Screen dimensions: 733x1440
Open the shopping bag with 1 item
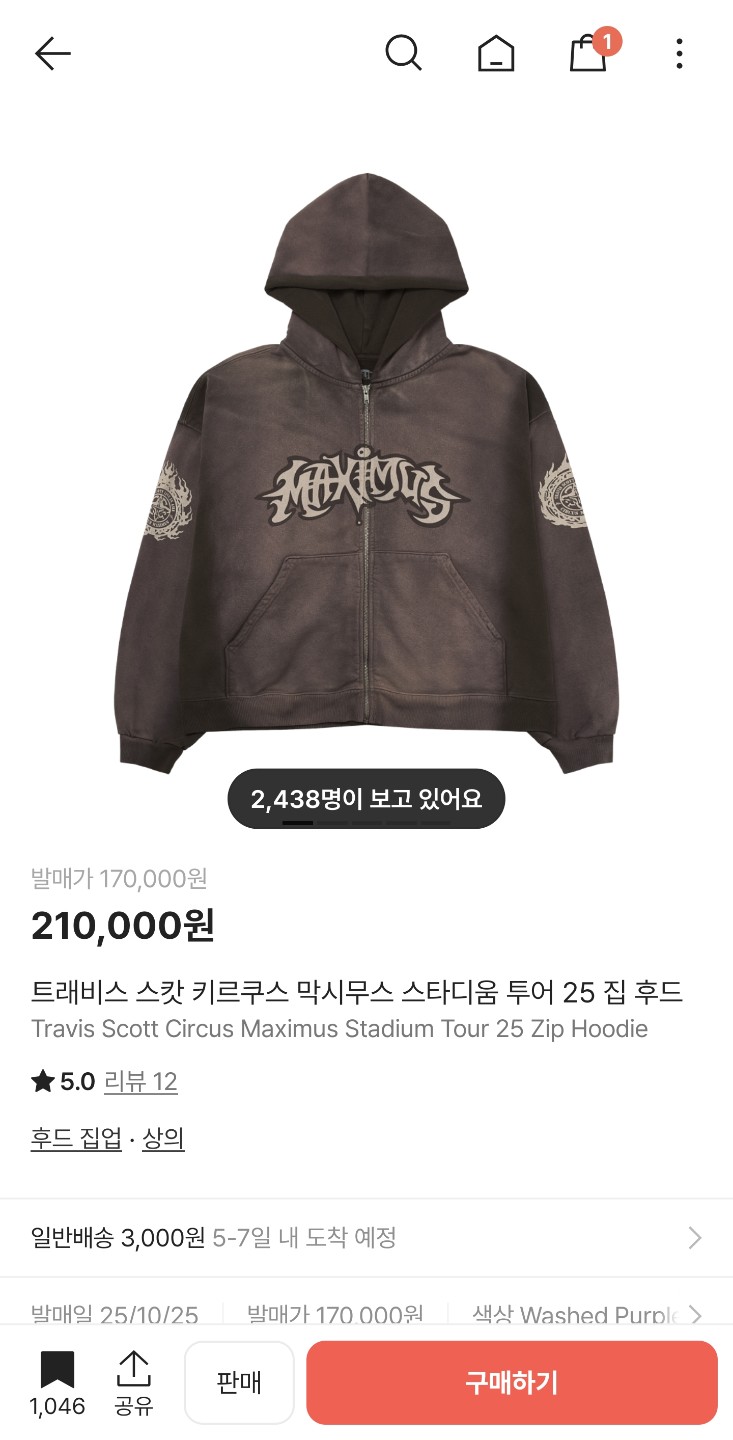tap(590, 52)
